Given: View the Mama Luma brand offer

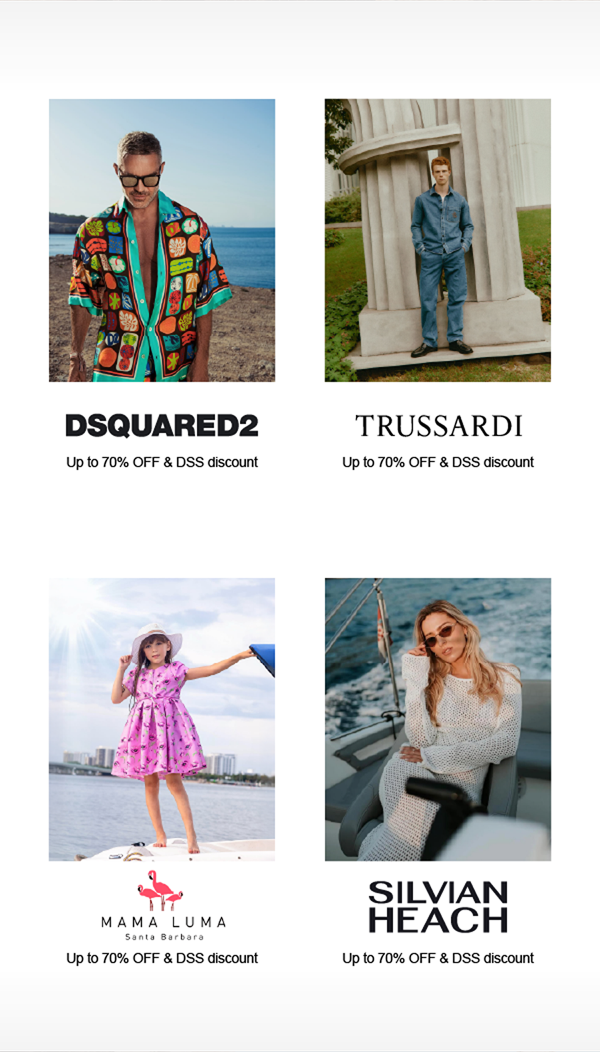Looking at the screenshot, I should [x=162, y=719].
